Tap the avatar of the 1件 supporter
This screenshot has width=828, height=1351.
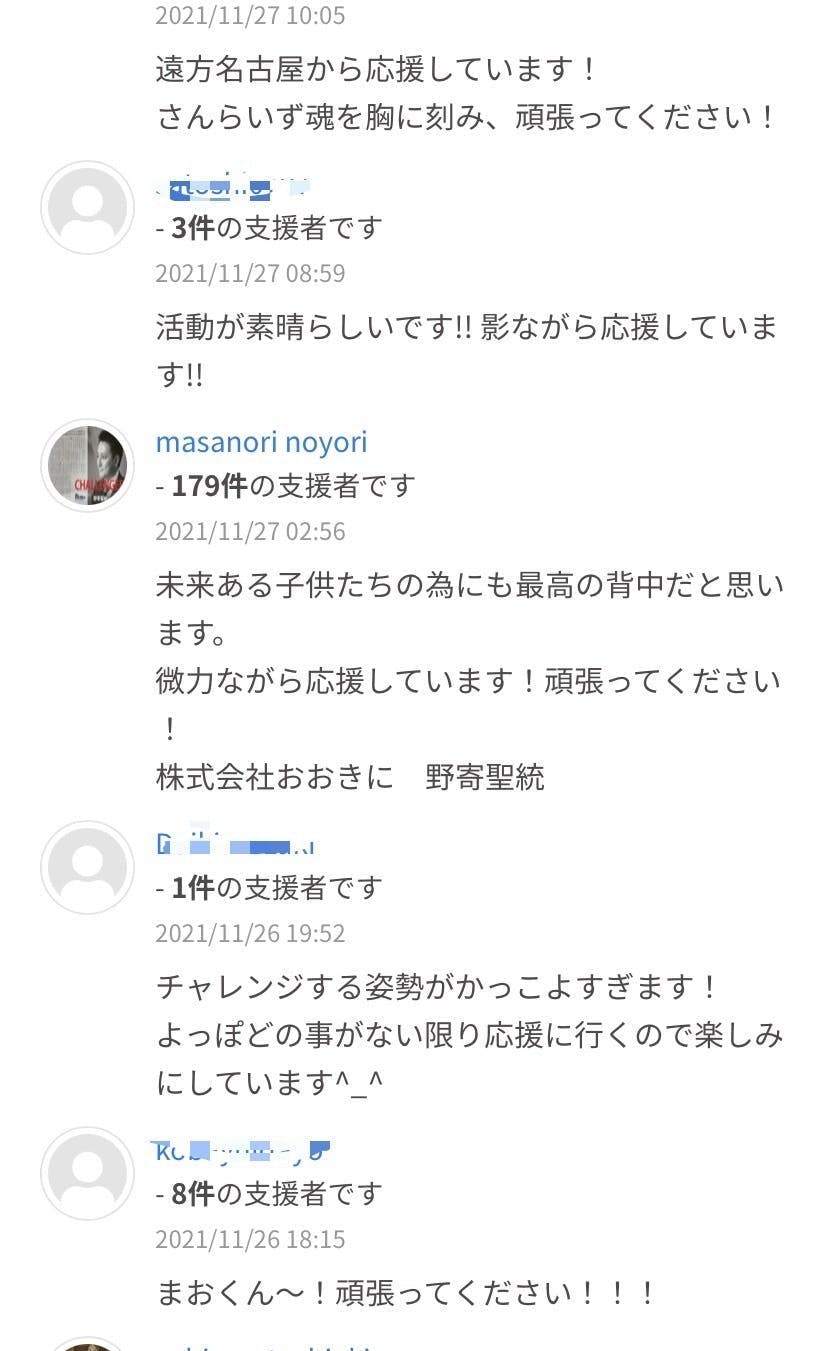coord(87,867)
